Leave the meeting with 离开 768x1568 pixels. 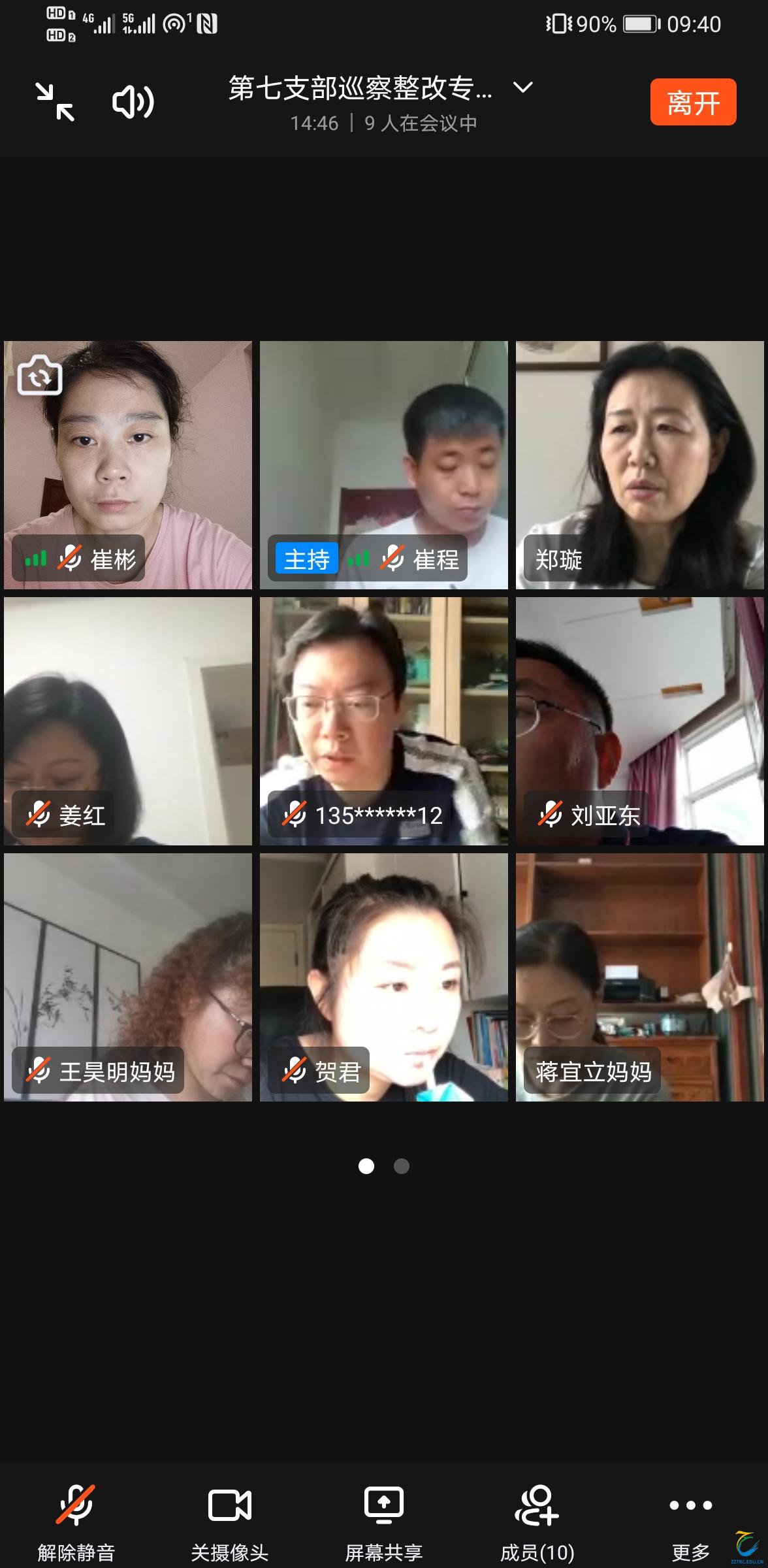click(693, 102)
